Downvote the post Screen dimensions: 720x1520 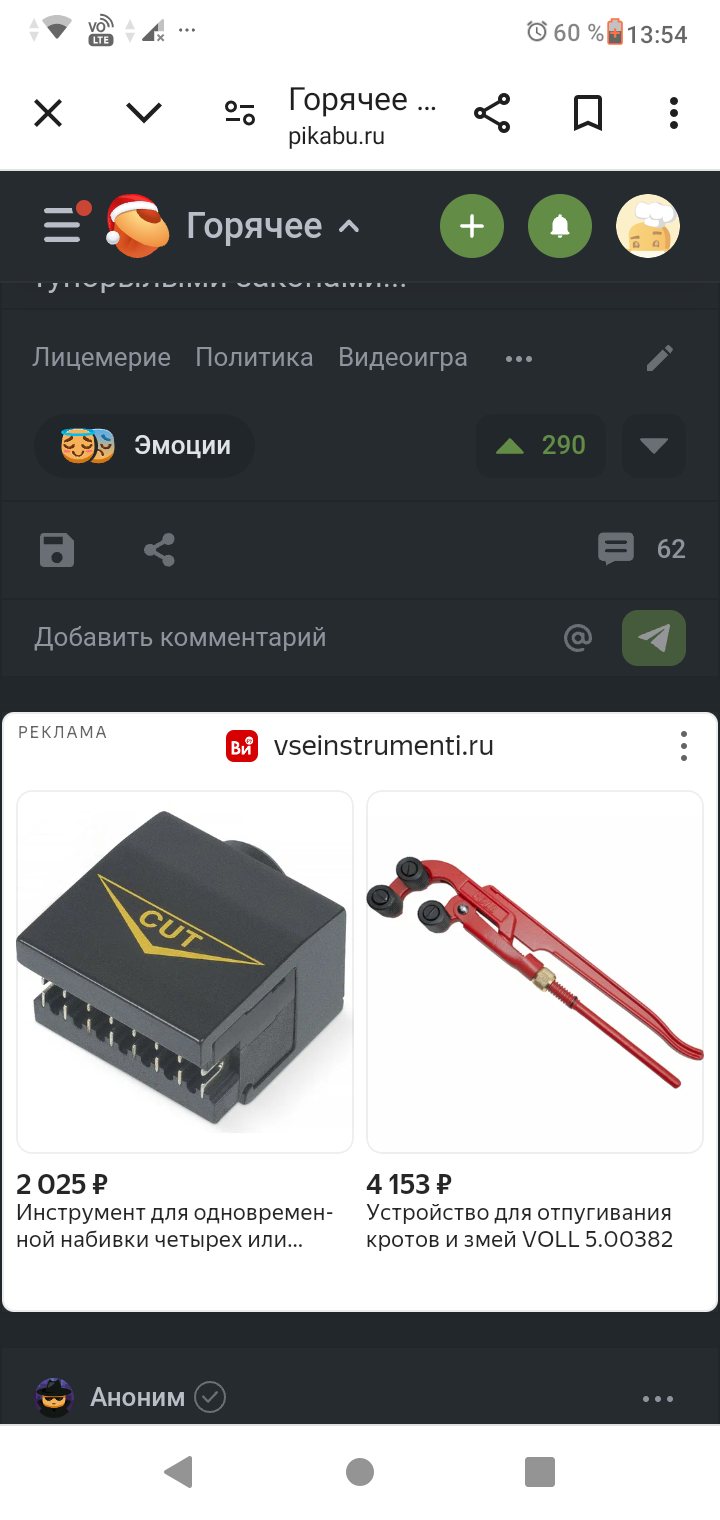[654, 445]
